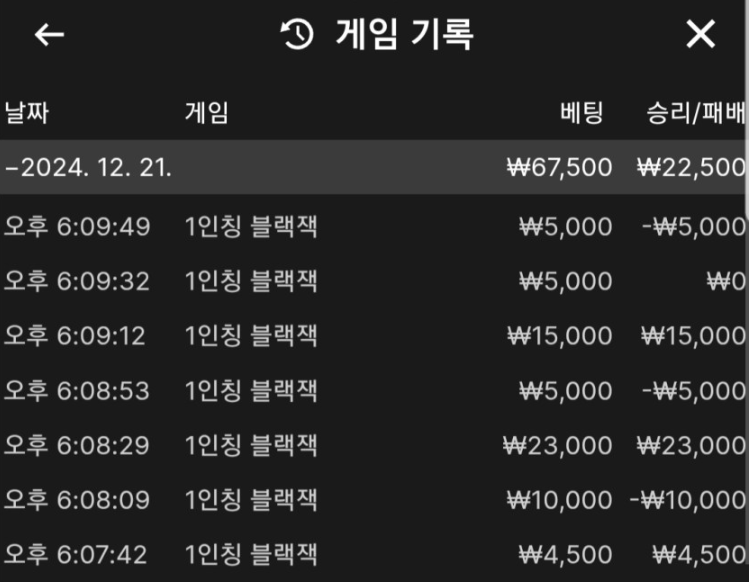Select the 6:07:42 round with ₩4,500 bet

click(374, 552)
